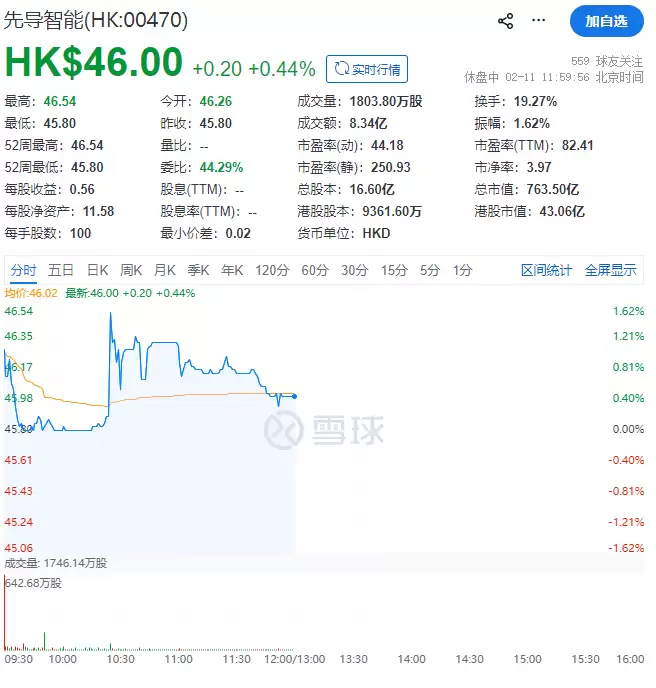This screenshot has width=656, height=688.
Task: Add stock via 加自选 button
Action: [x=607, y=21]
